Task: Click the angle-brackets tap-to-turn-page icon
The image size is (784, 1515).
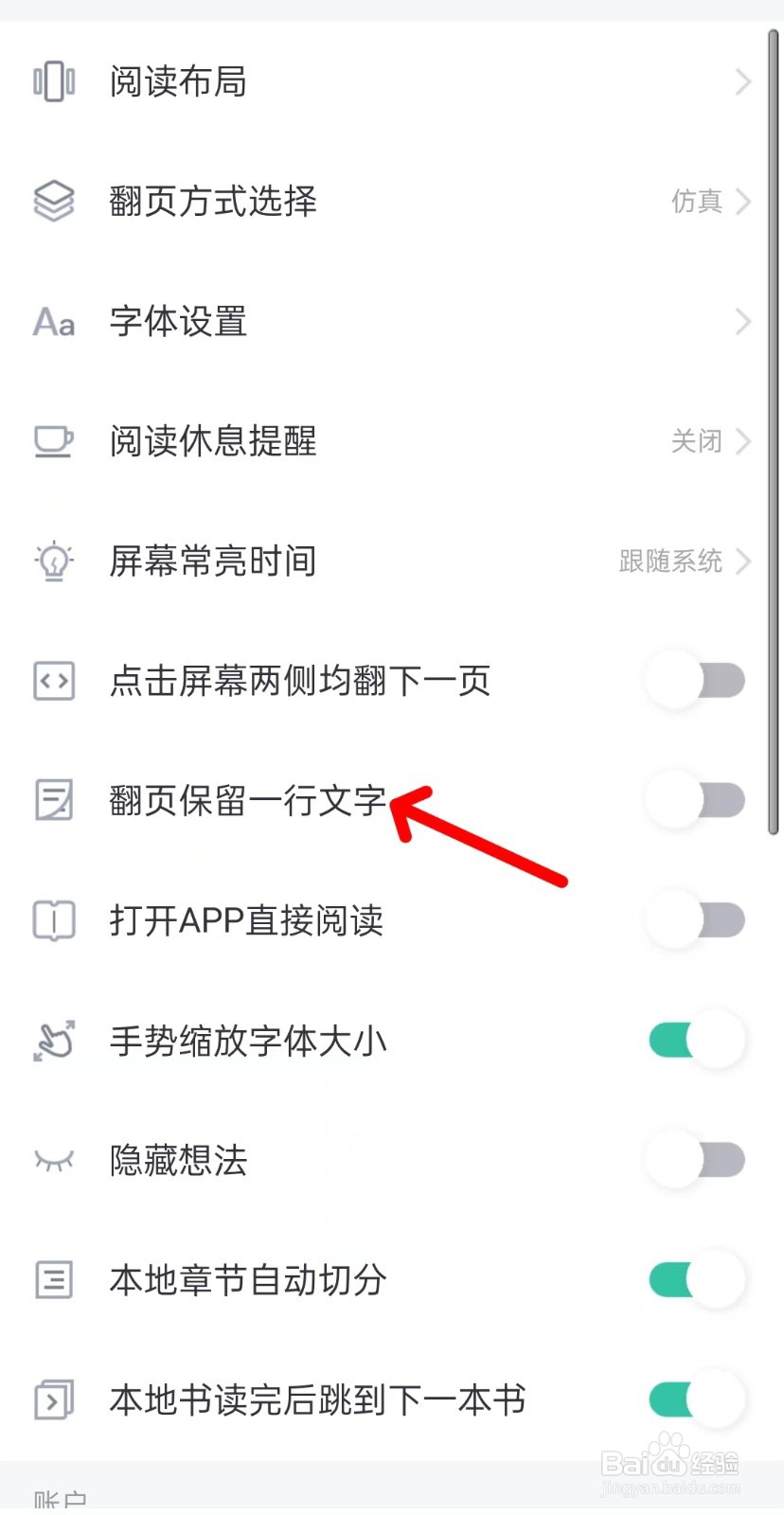Action: 54,680
